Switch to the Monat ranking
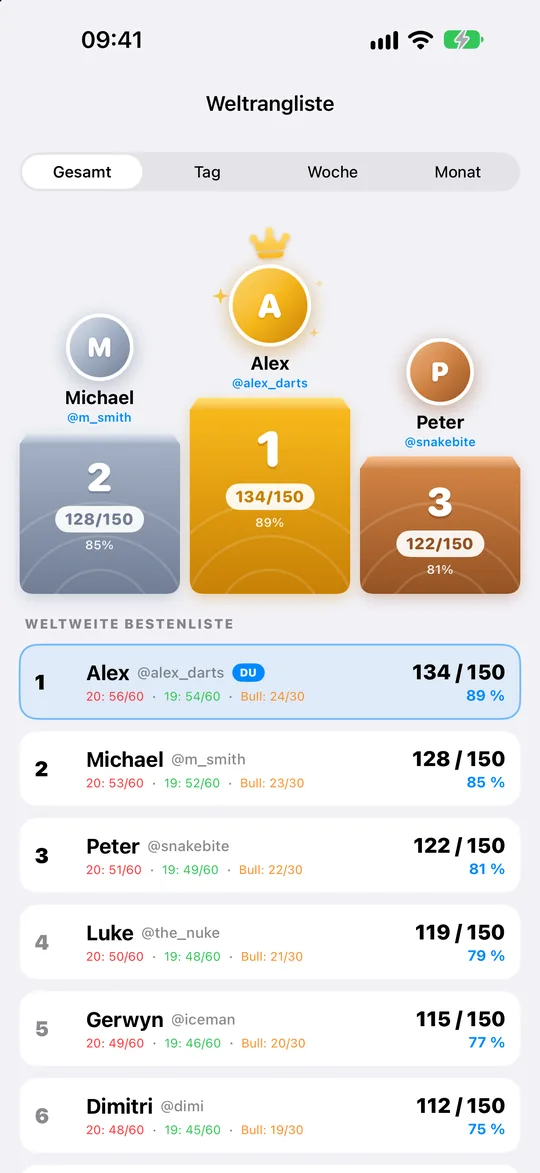The height and width of the screenshot is (1173, 540). [458, 172]
